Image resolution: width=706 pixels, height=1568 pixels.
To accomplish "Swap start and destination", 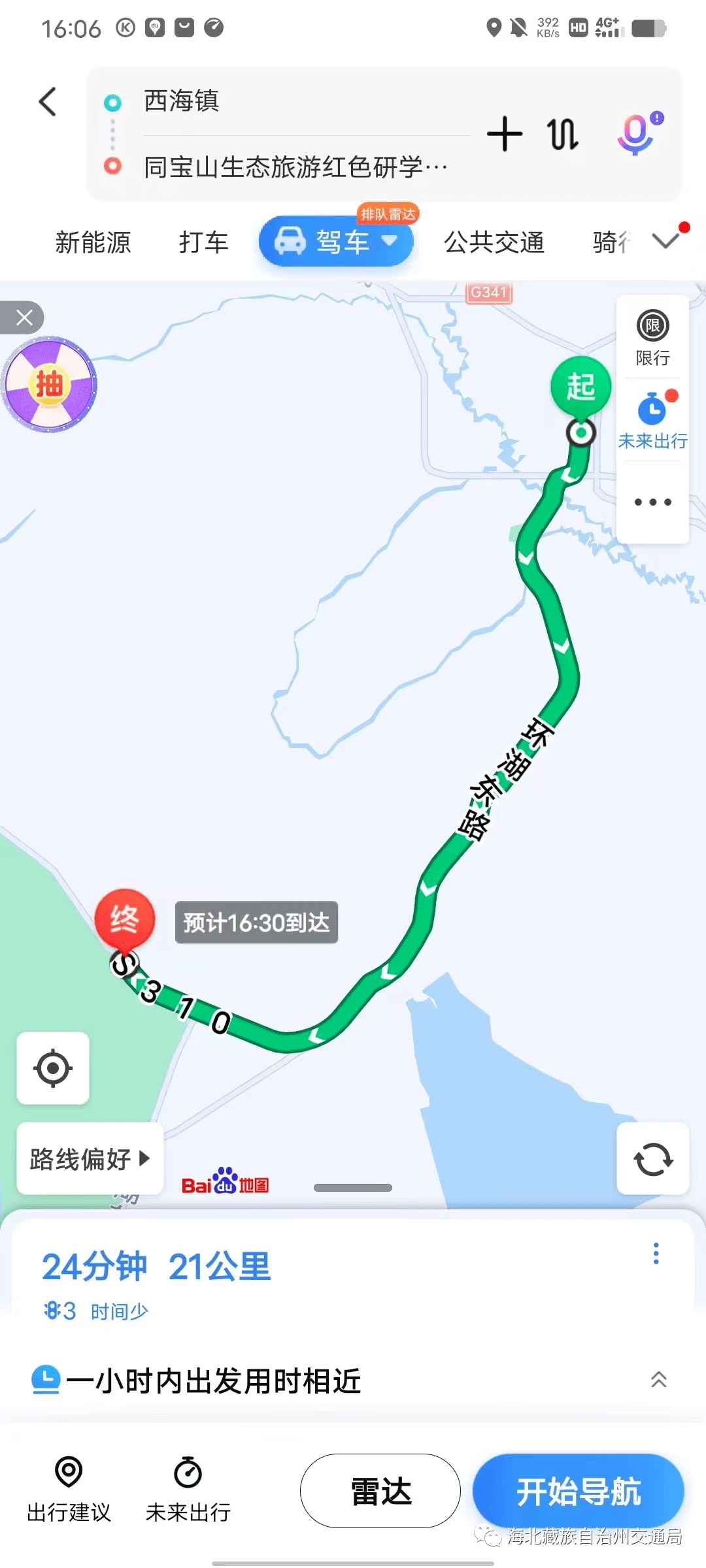I will (x=562, y=134).
